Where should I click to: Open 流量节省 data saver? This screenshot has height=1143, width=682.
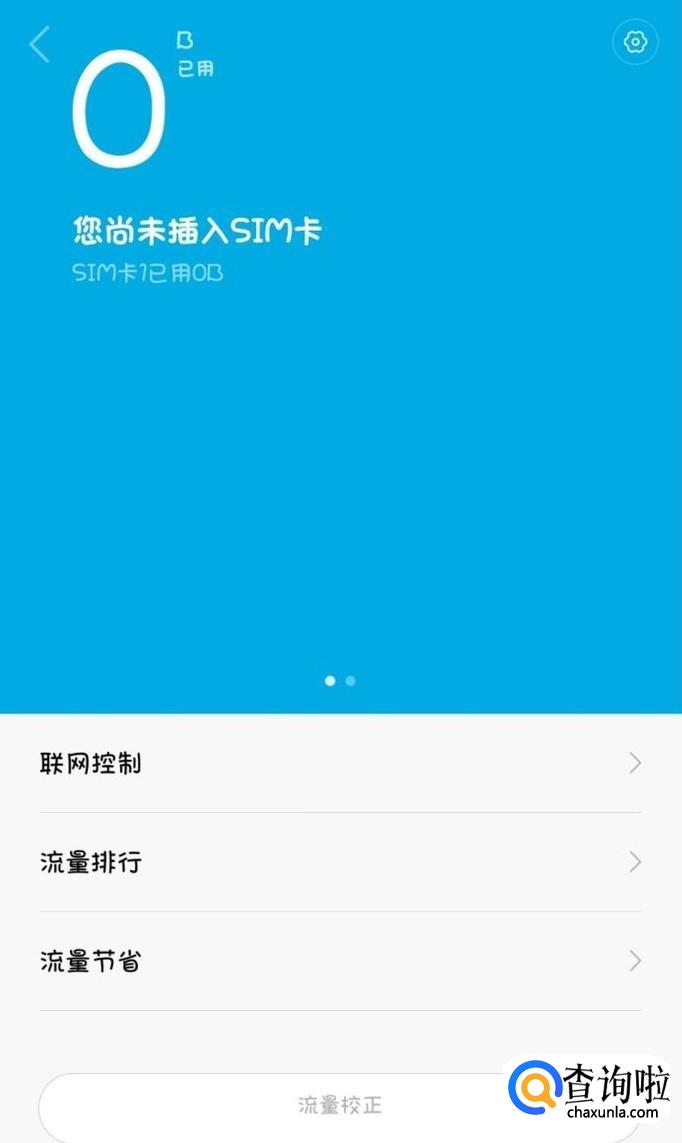coord(340,961)
